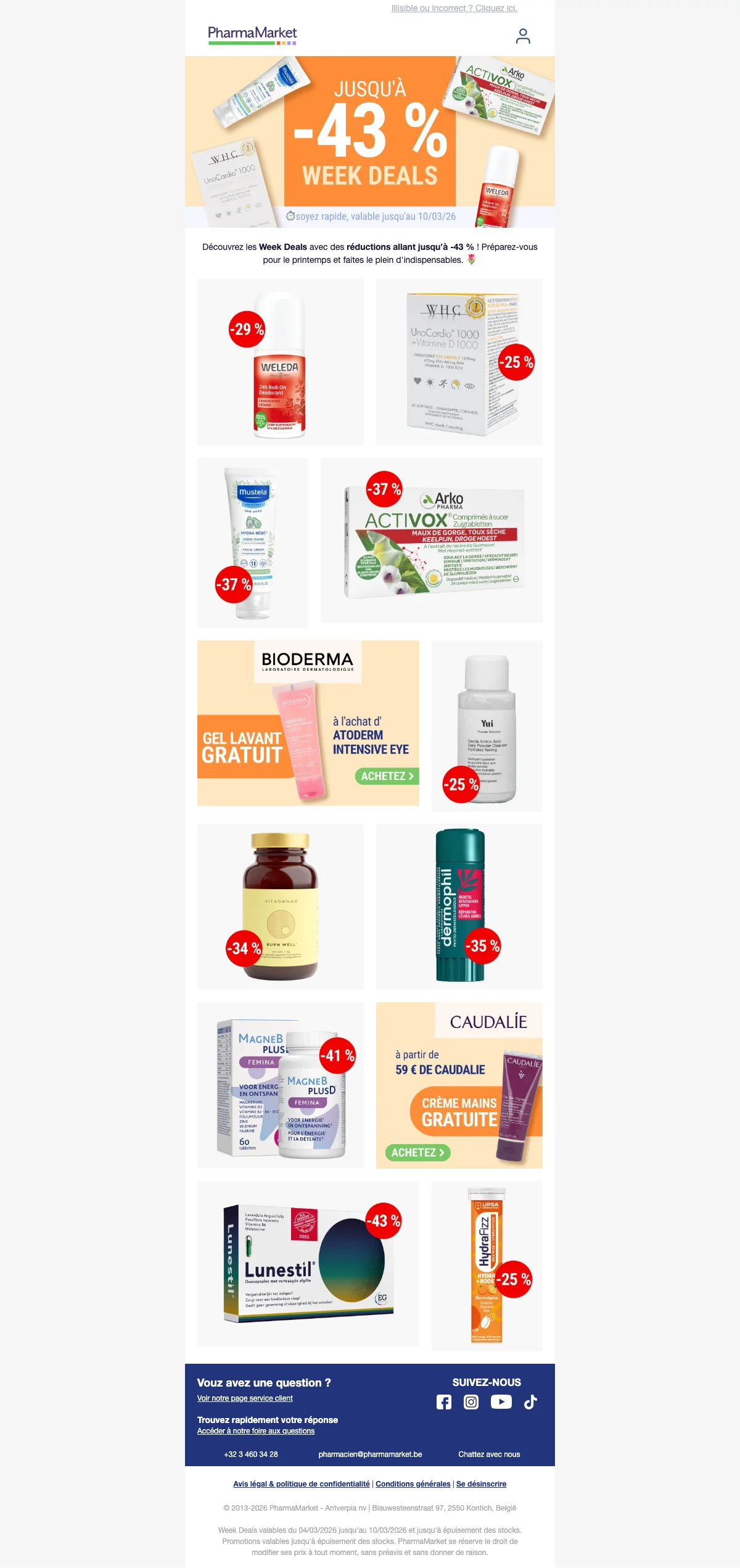View the Lunestil -43 % offer
This screenshot has height=1568, width=740.
pyautogui.click(x=308, y=1264)
